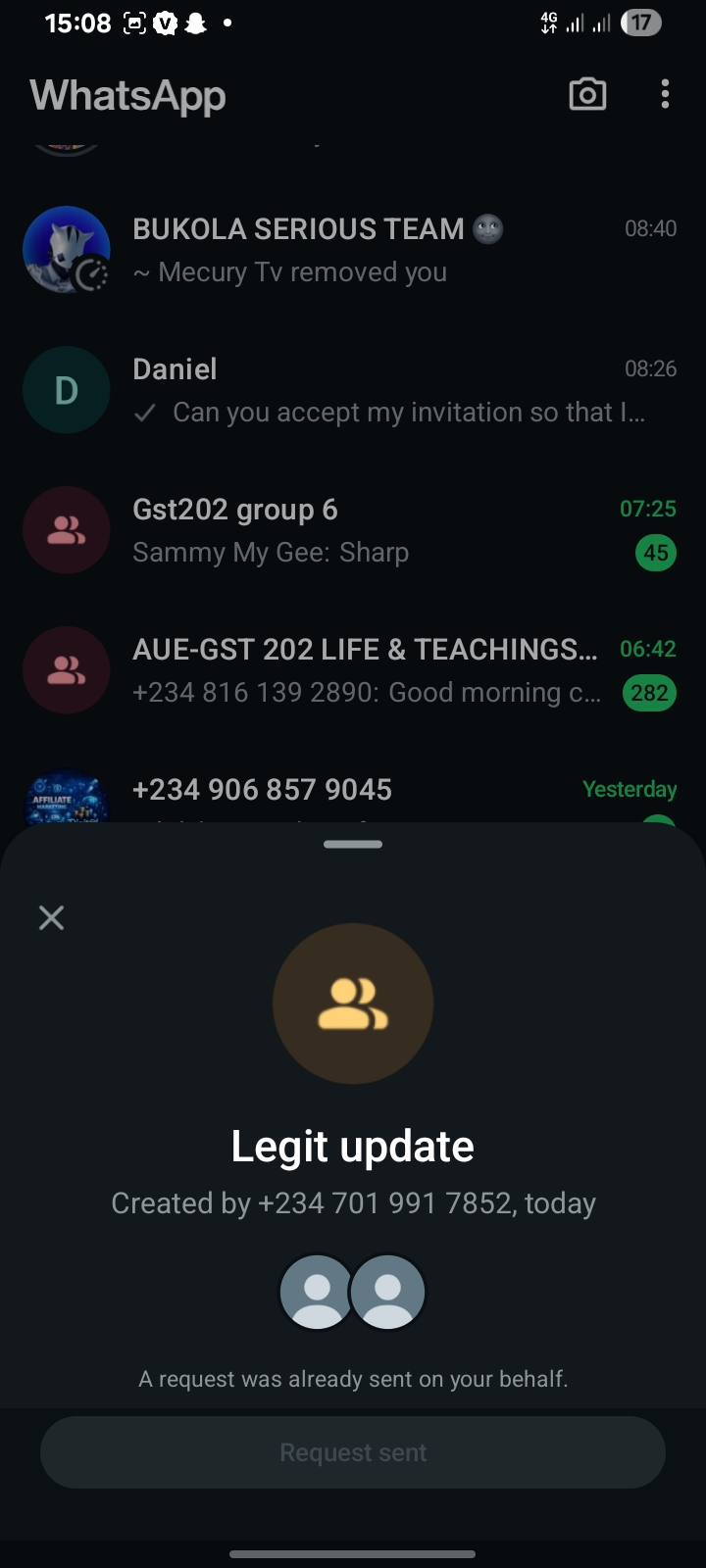Open the chat with Daniel

click(392, 390)
